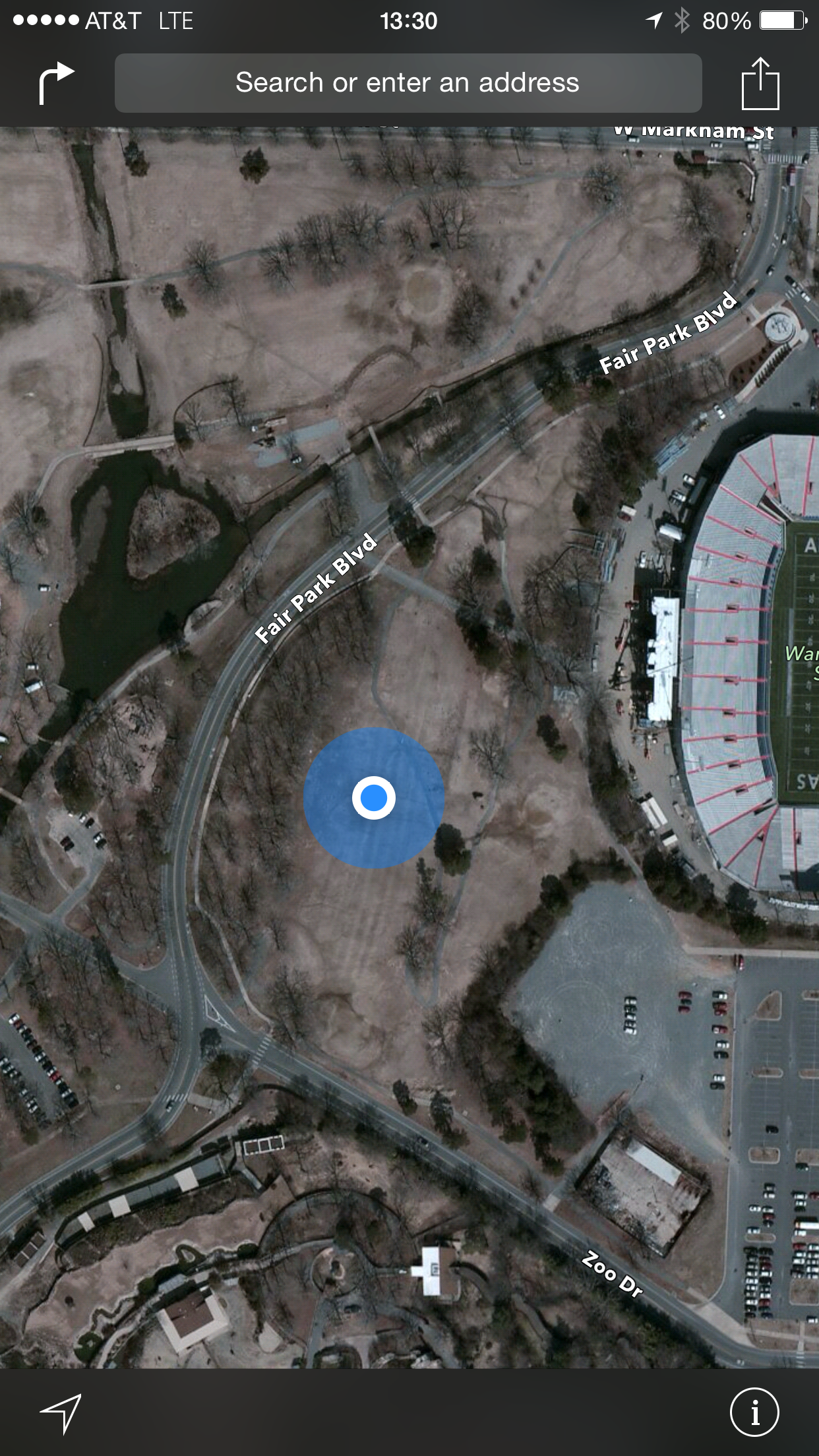The height and width of the screenshot is (1456, 819).
Task: Open the share button
Action: click(x=760, y=83)
